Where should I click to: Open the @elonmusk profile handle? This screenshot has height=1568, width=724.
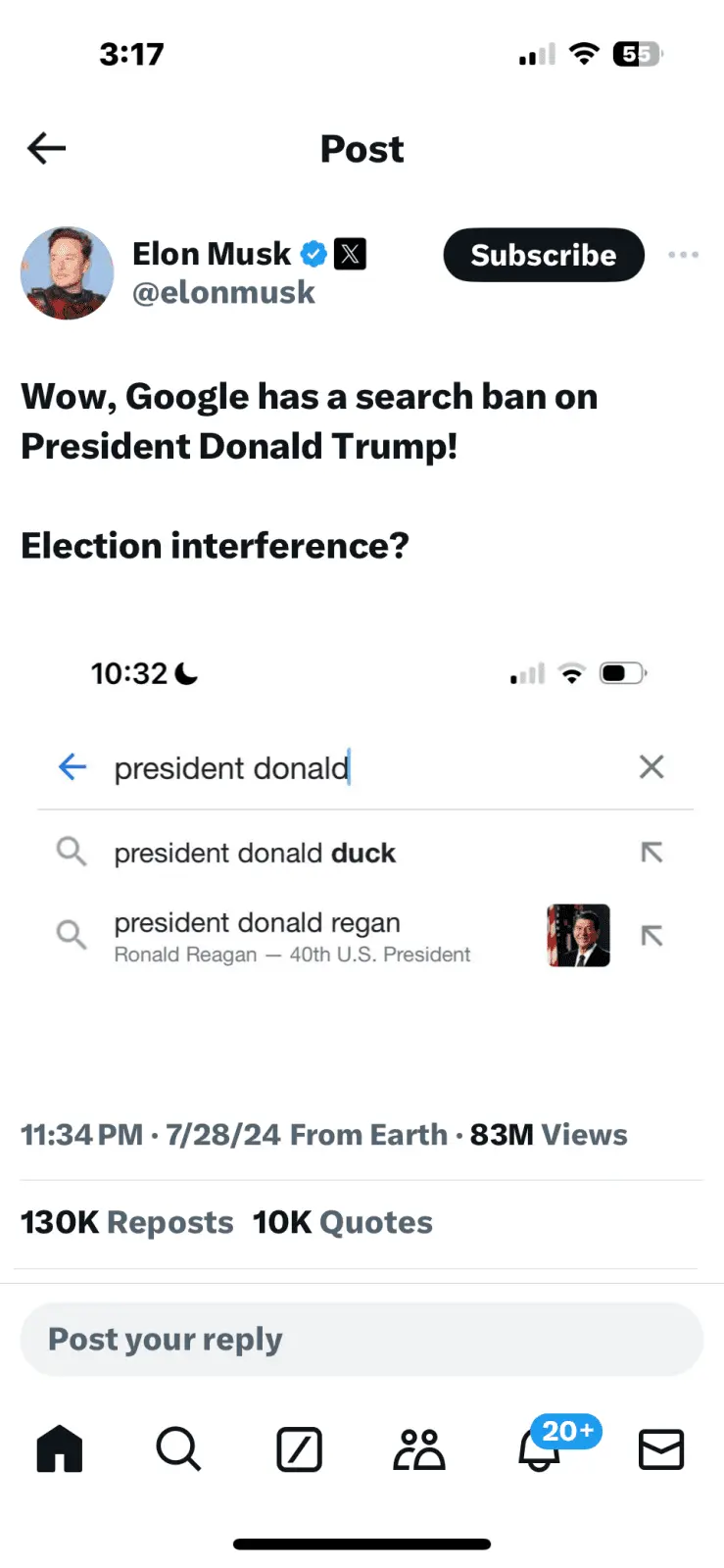223,292
